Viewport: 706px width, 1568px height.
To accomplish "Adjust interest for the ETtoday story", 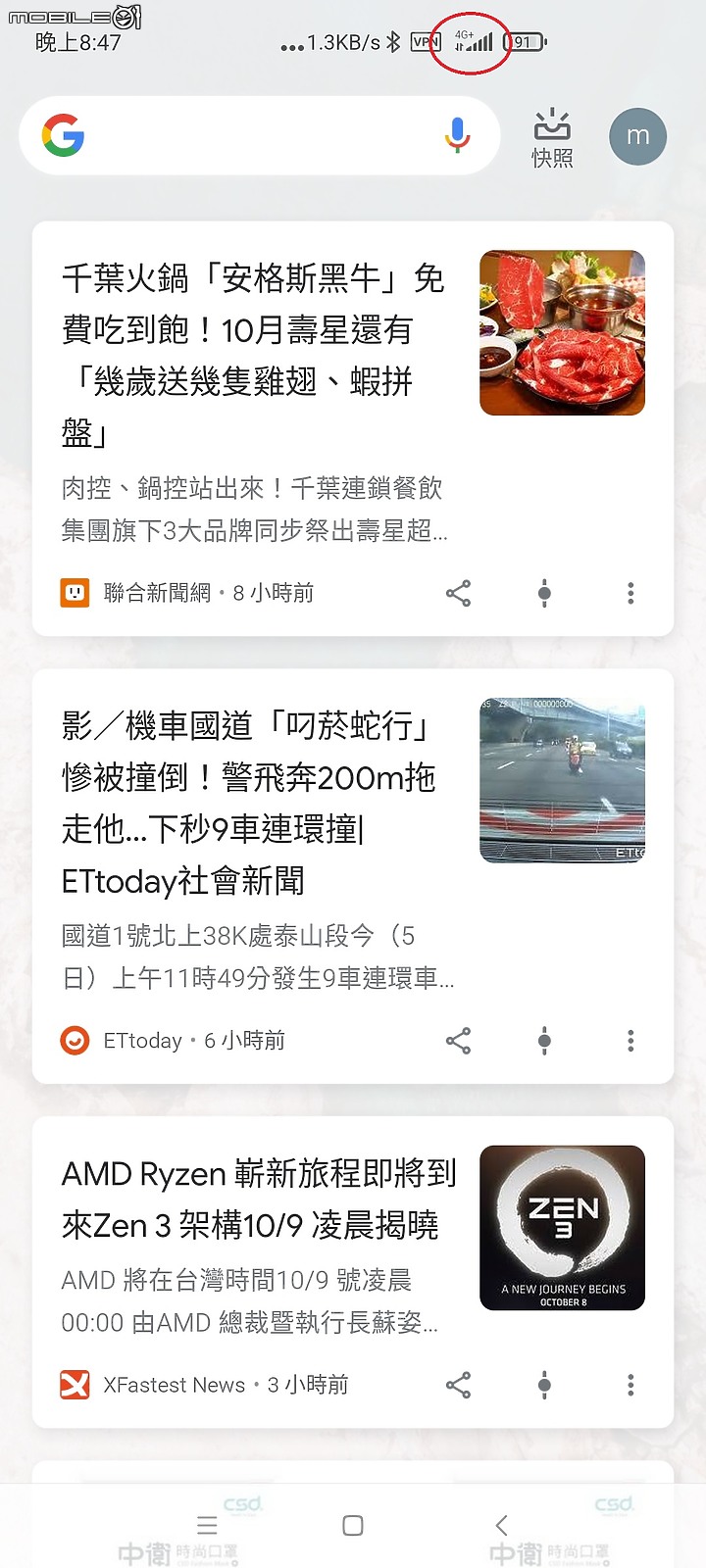I will [544, 1041].
